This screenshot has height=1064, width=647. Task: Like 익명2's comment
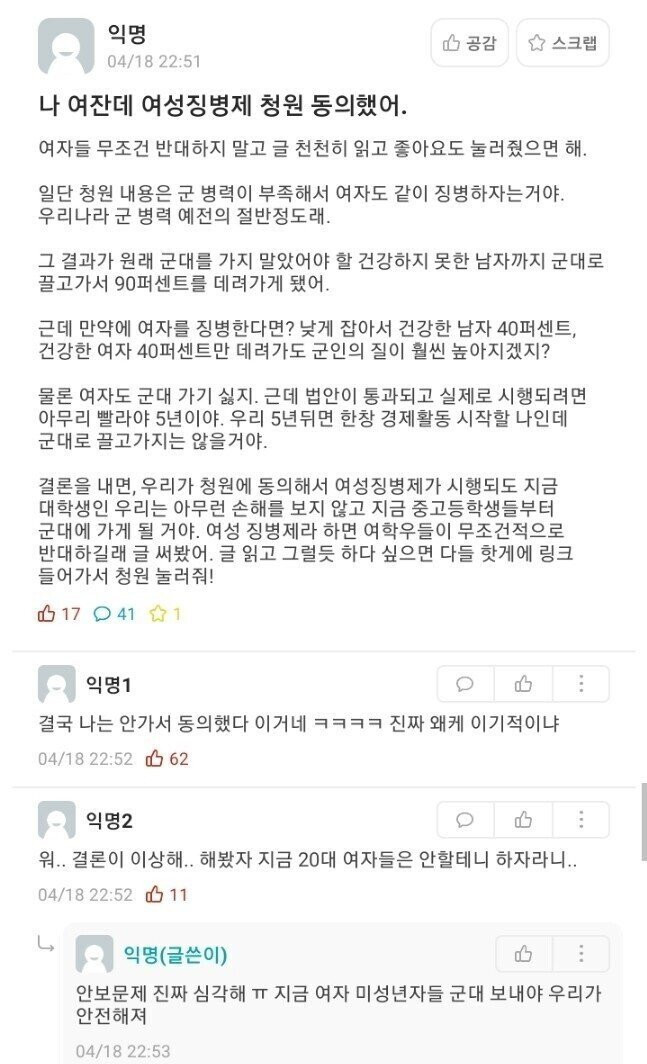pyautogui.click(x=523, y=820)
